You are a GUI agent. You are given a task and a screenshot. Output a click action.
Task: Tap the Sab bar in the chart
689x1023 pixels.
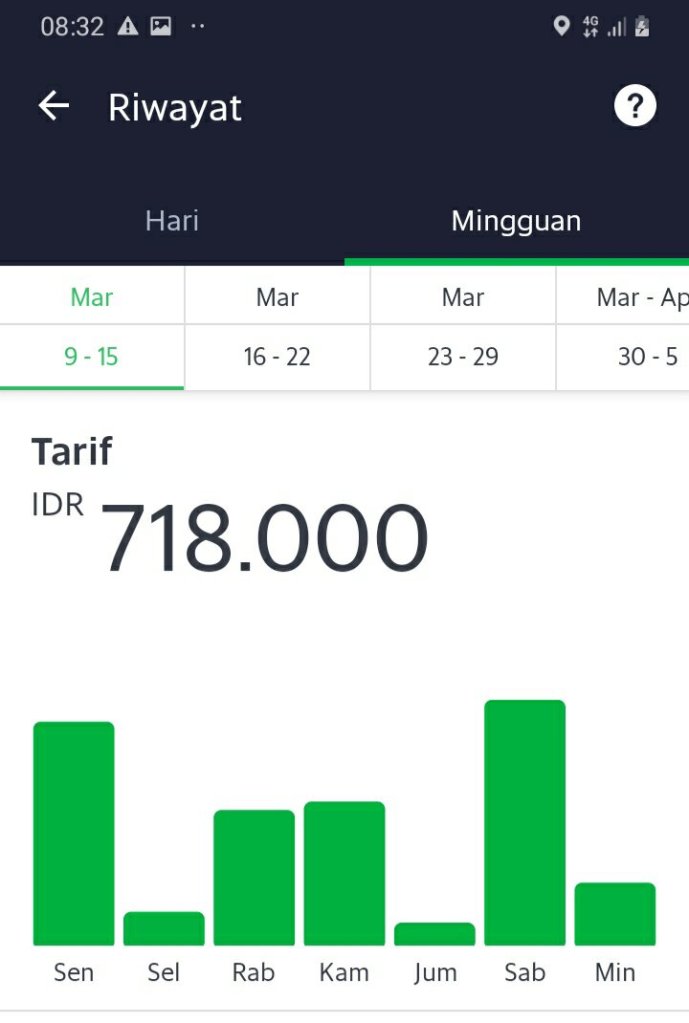pyautogui.click(x=525, y=822)
